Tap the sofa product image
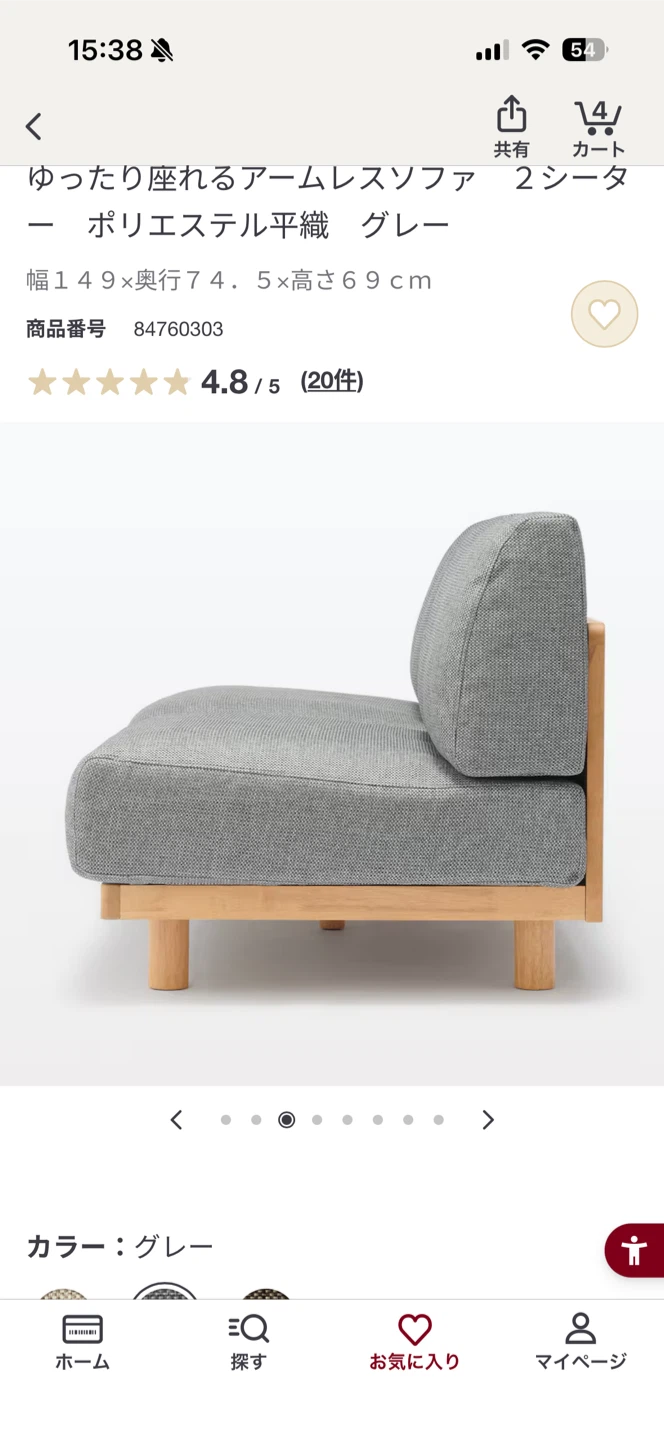This screenshot has height=1440, width=664. point(332,754)
